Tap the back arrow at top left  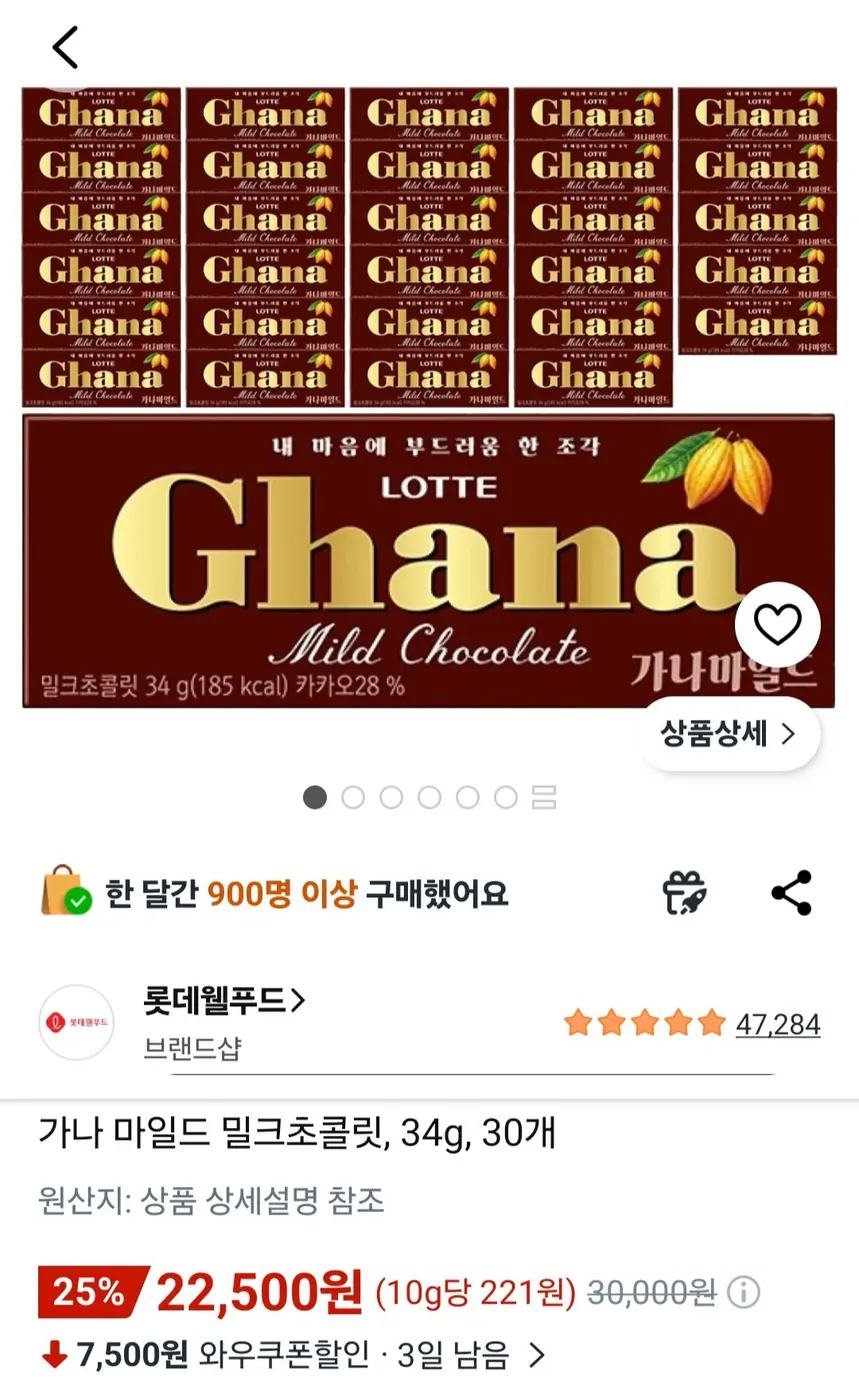(x=64, y=46)
